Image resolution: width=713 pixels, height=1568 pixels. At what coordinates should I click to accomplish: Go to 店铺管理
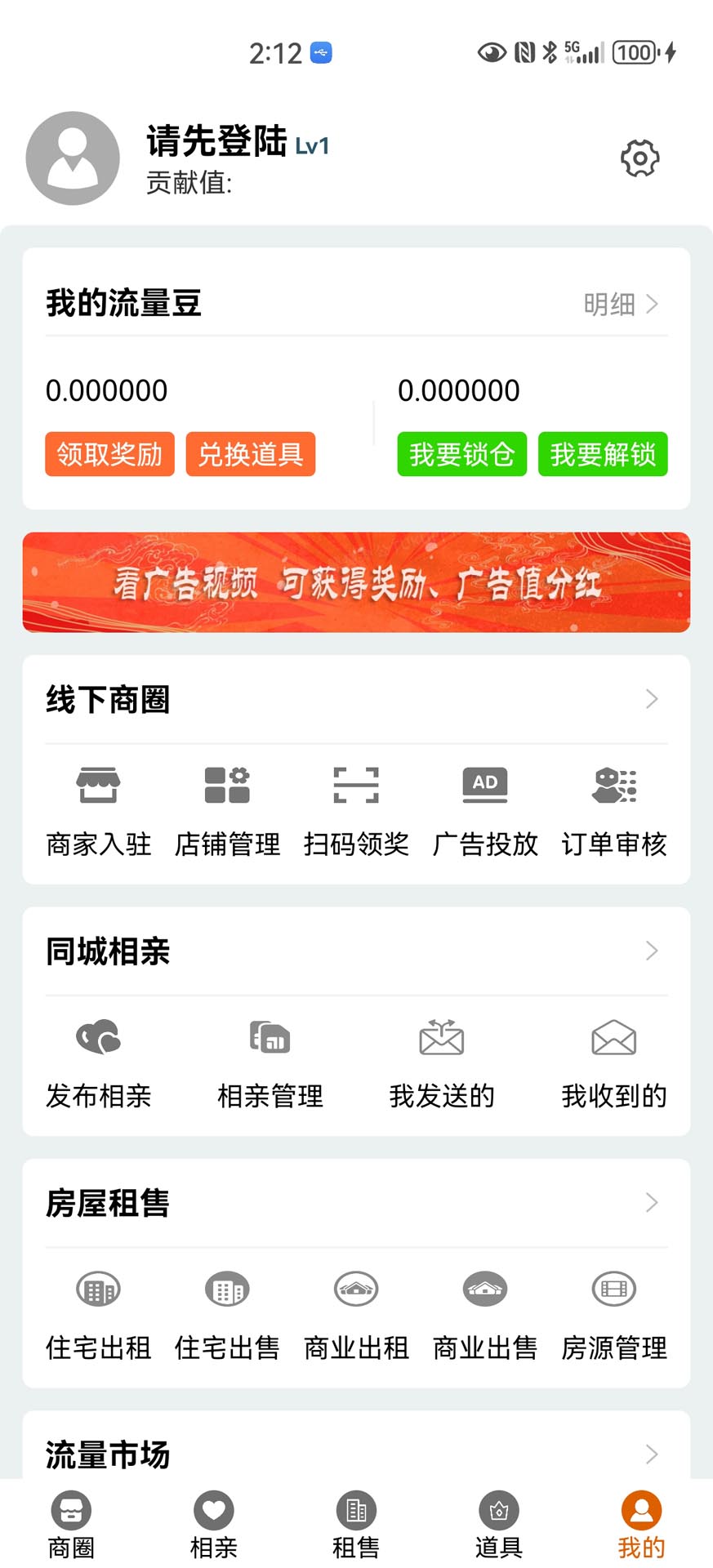[227, 809]
